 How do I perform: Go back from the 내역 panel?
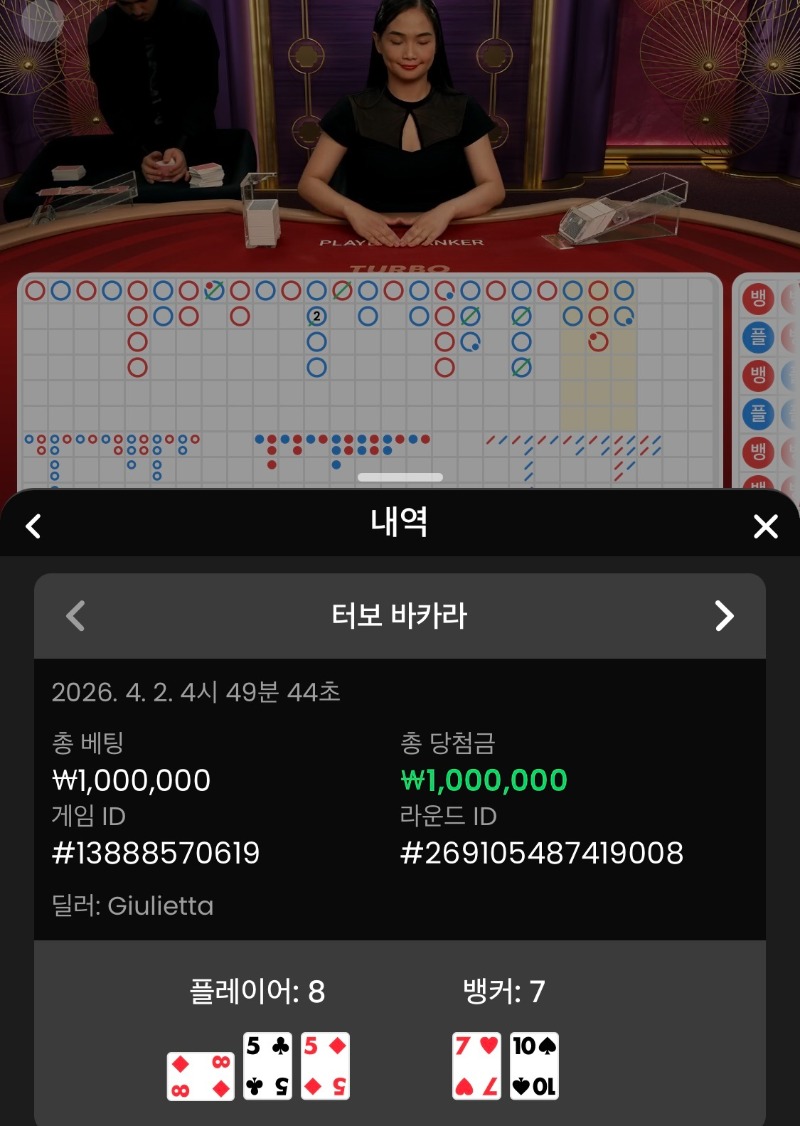[x=34, y=526]
